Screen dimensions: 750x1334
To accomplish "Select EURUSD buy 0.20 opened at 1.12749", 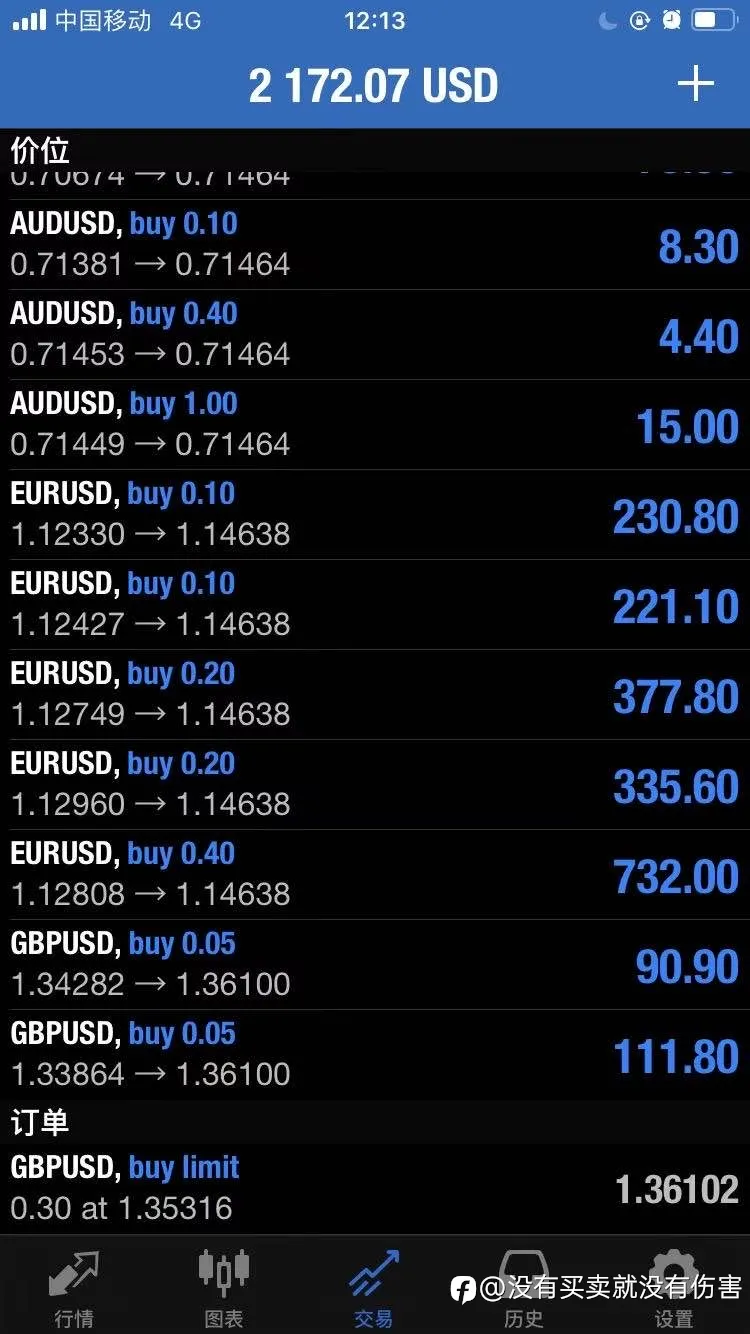I will click(375, 695).
